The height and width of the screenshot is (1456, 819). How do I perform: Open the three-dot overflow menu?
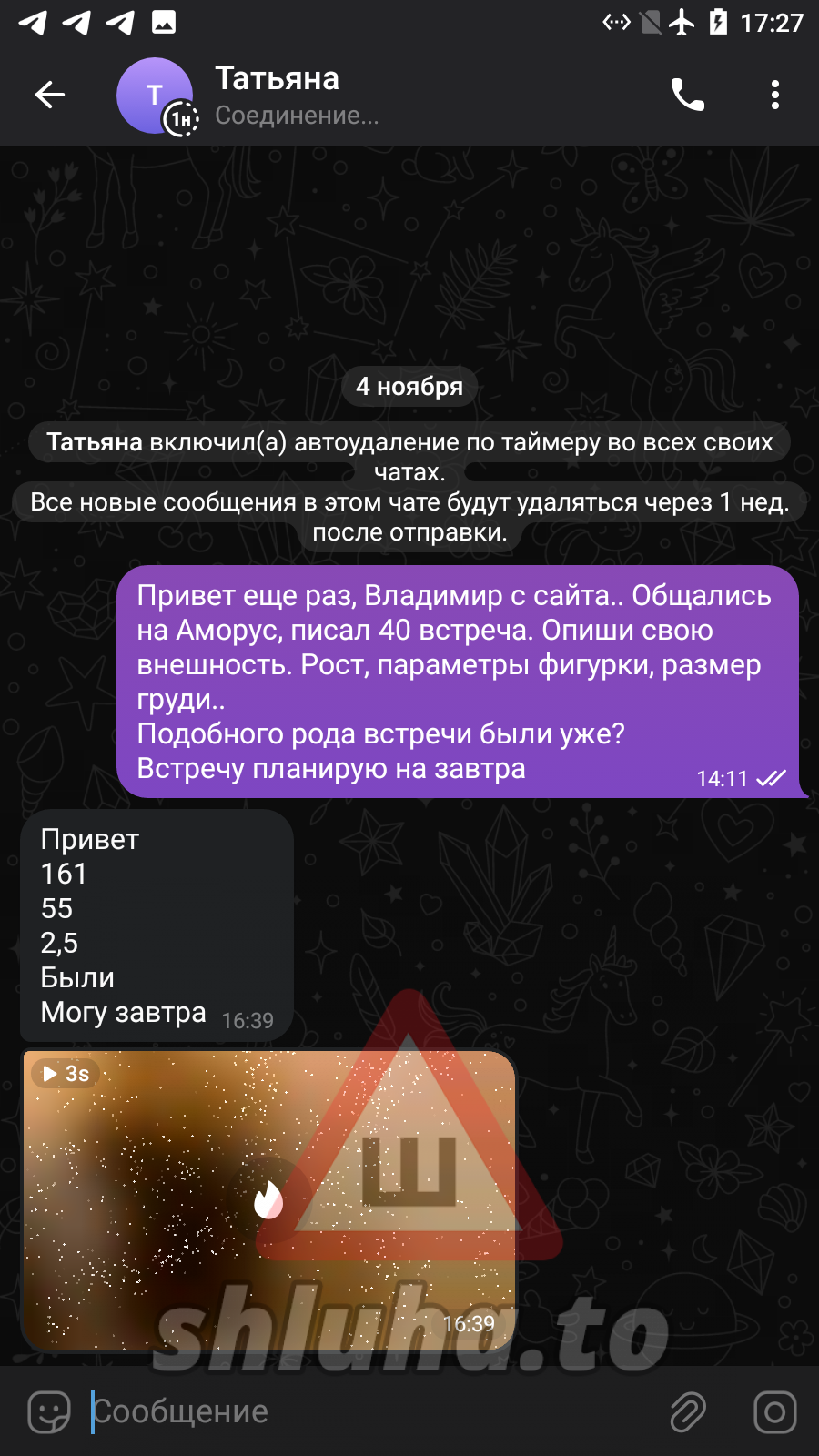pyautogui.click(x=774, y=95)
